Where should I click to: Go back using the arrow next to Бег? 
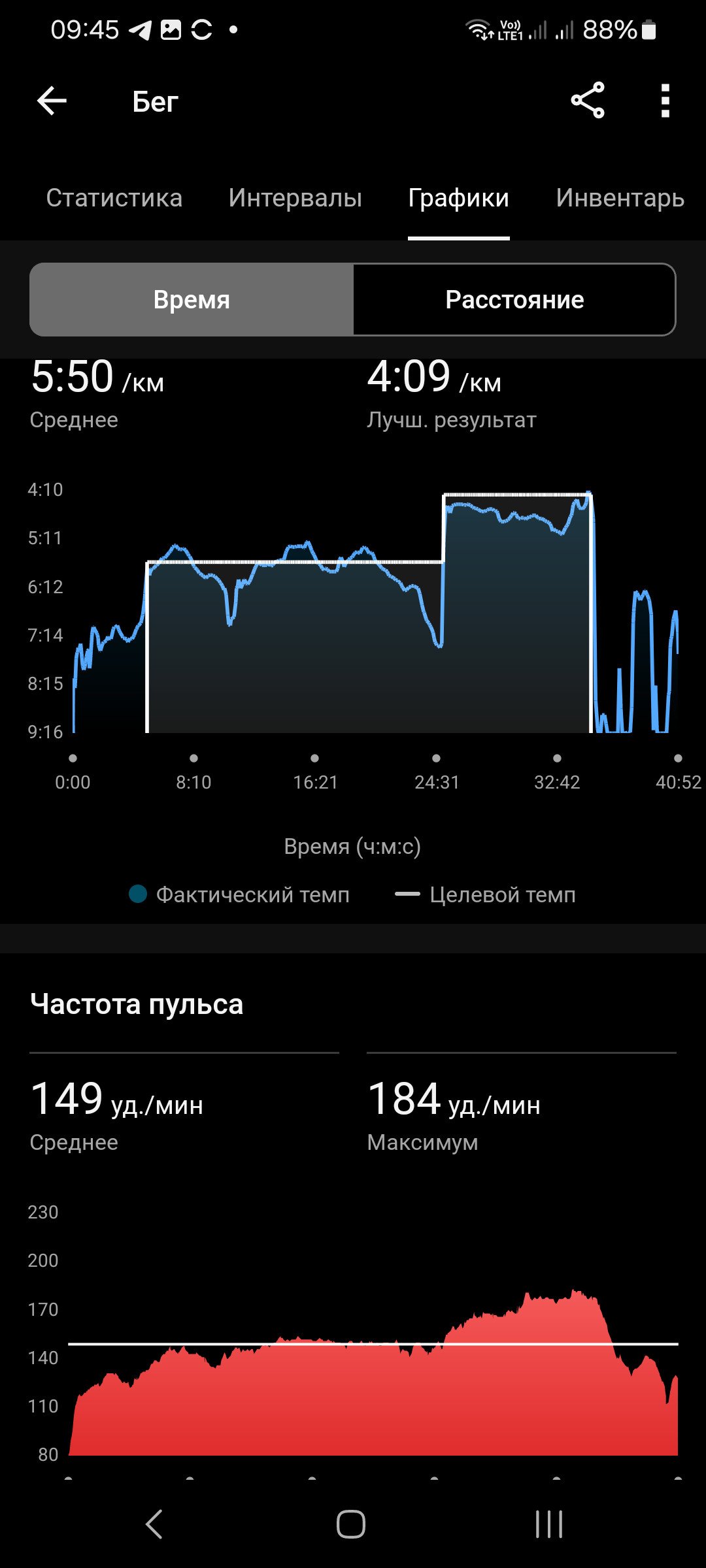52,101
